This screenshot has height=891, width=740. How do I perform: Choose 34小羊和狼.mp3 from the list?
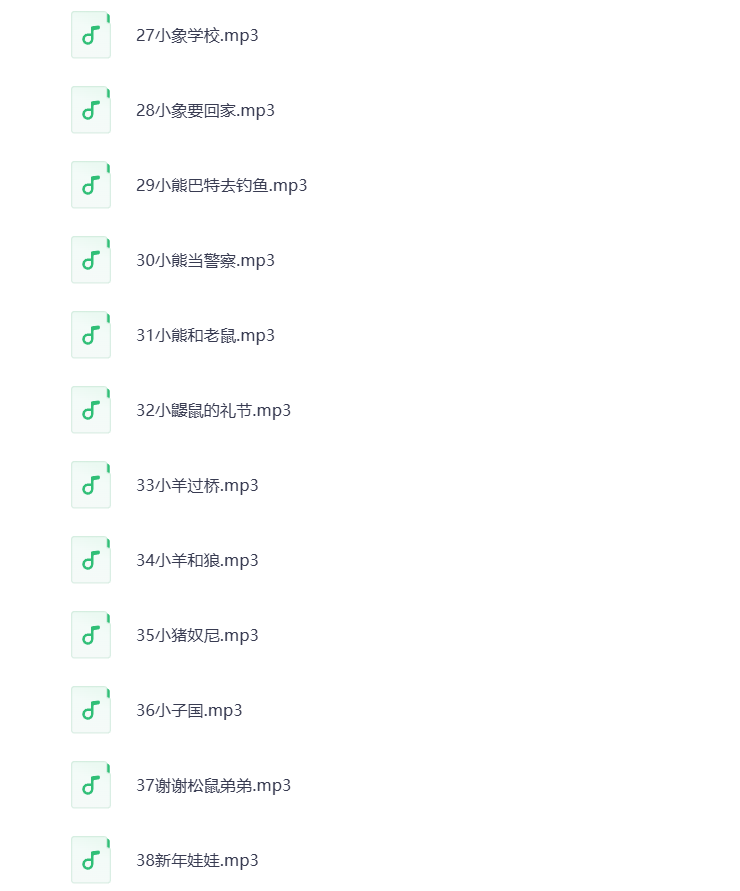[x=197, y=561]
